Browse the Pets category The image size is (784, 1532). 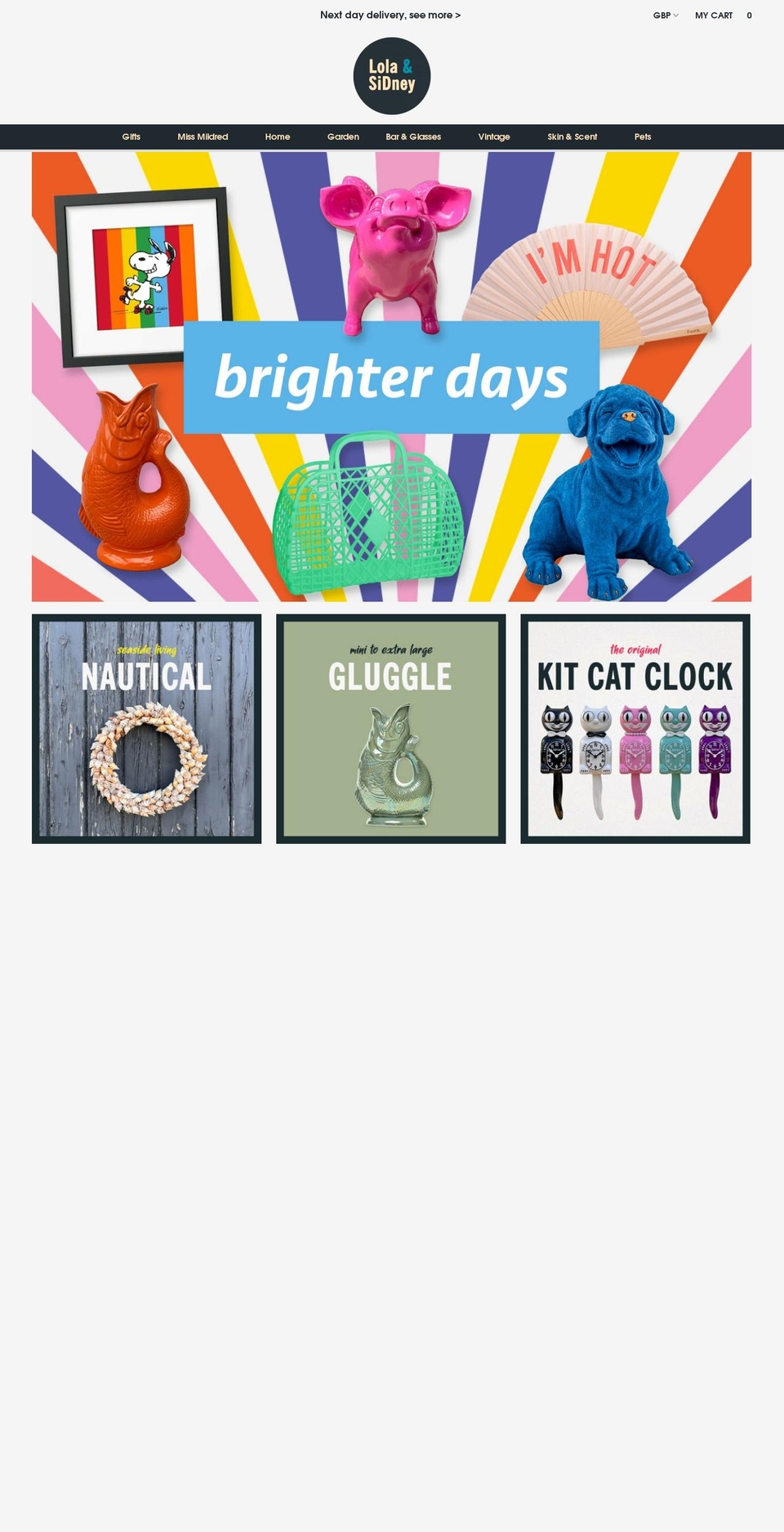coord(643,136)
